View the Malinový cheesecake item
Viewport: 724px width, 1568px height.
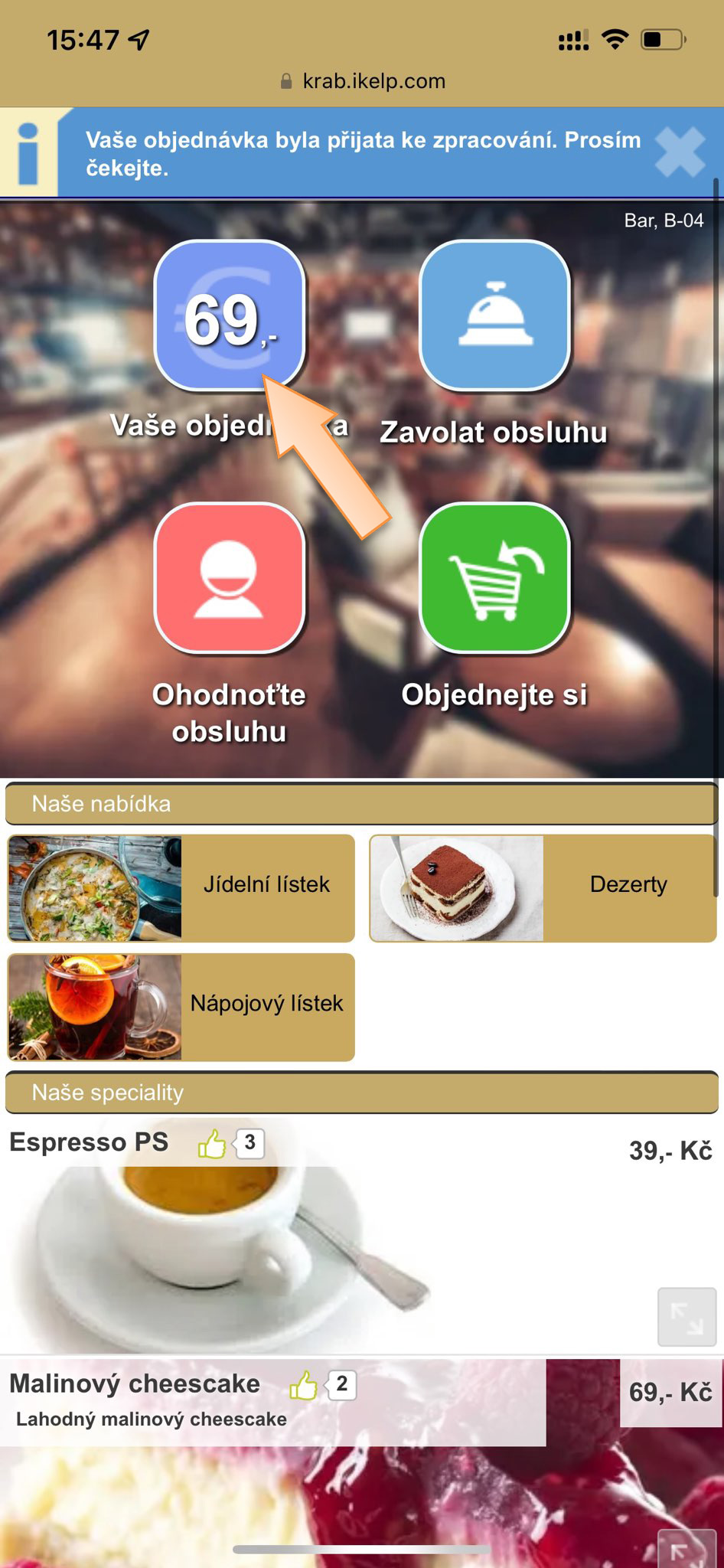(135, 1384)
